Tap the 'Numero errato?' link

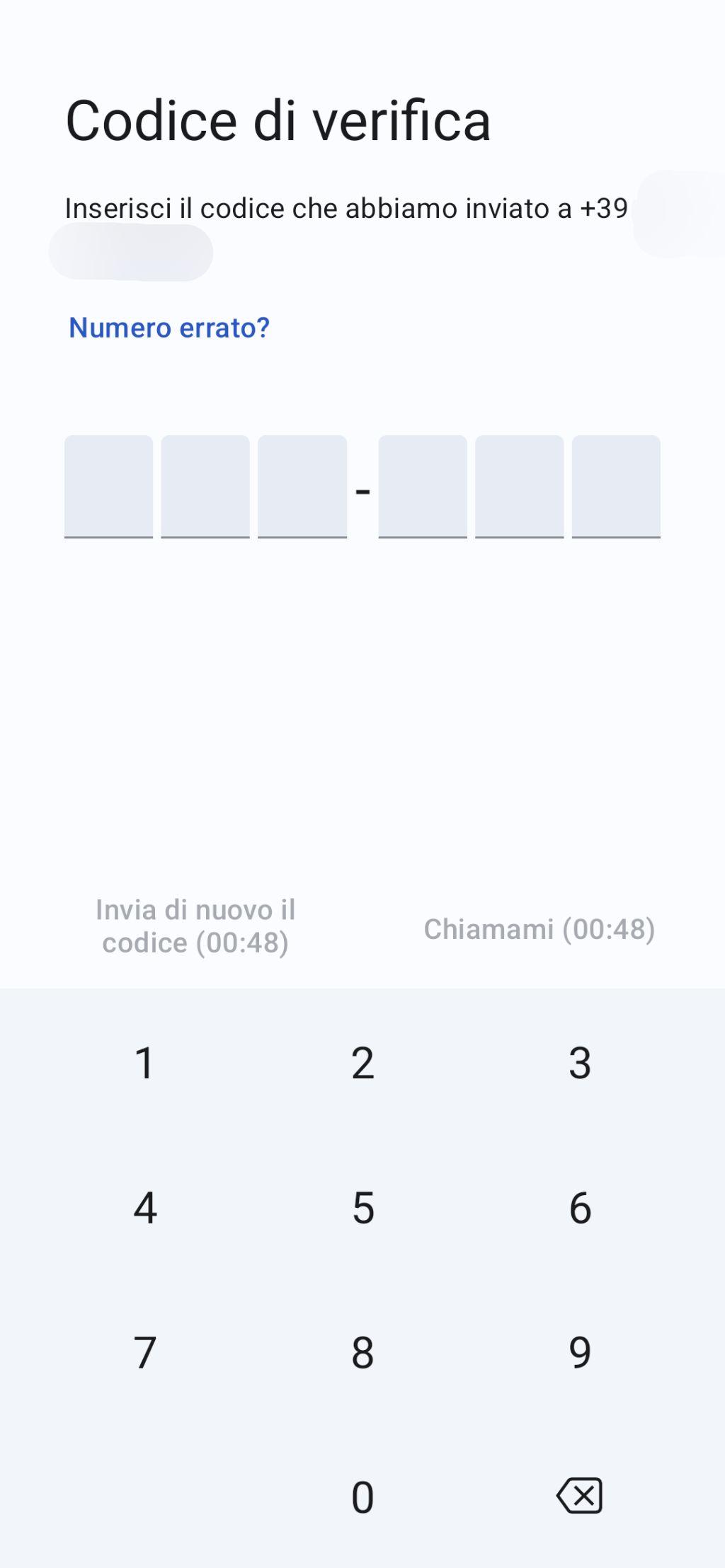[169, 328]
